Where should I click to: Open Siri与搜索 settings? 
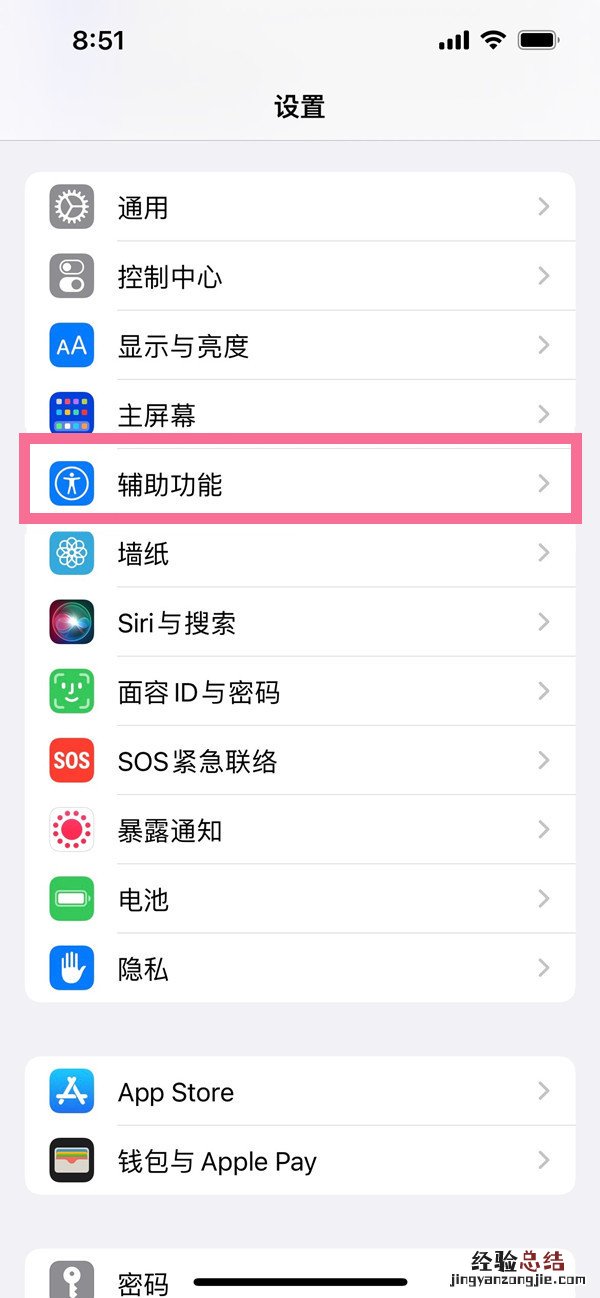click(x=300, y=622)
